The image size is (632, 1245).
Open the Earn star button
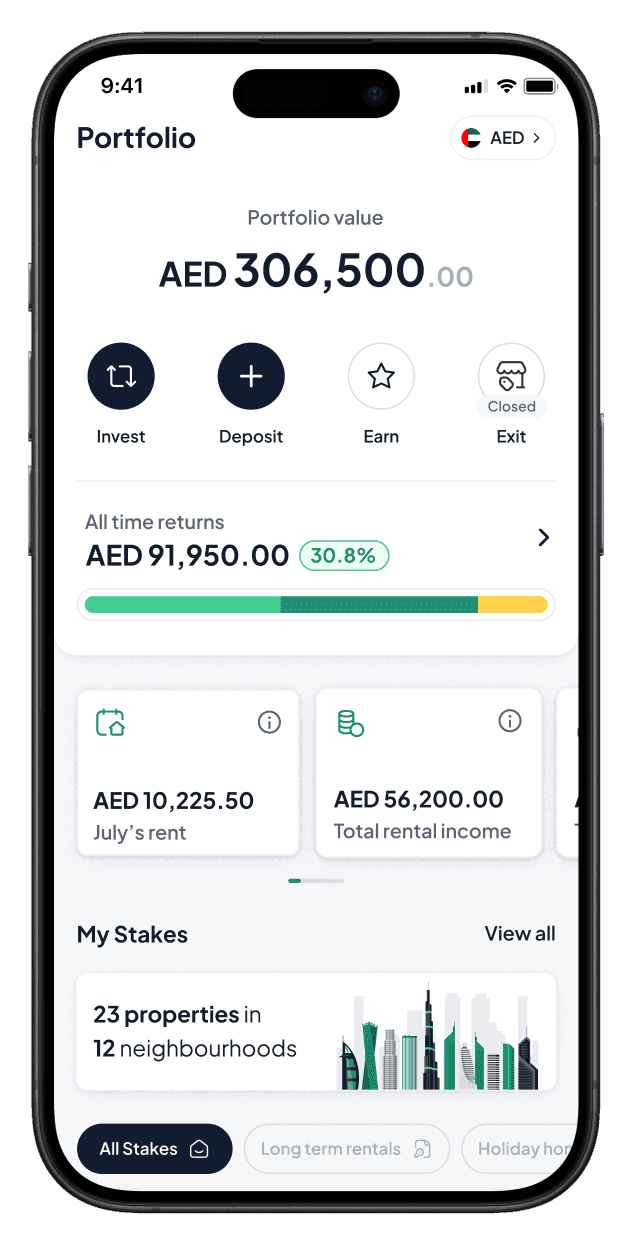pos(381,377)
